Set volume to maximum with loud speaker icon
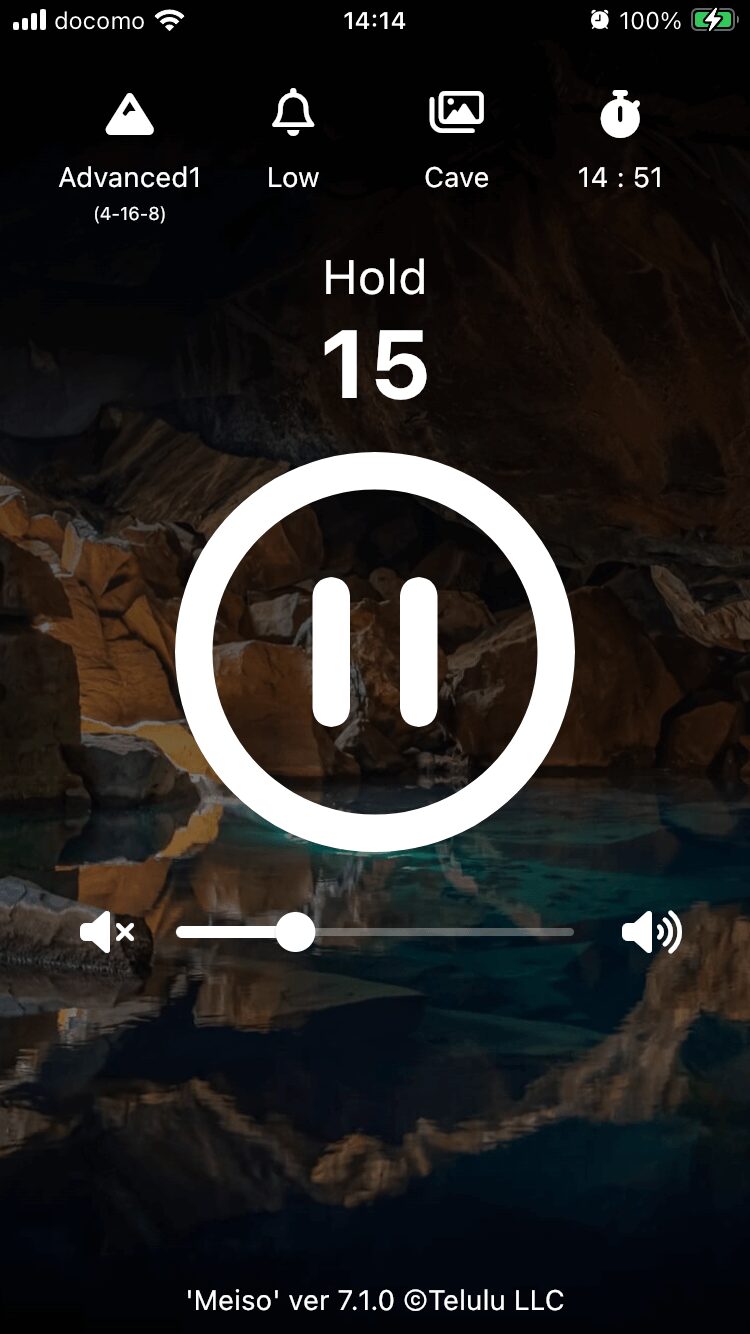 (x=651, y=933)
